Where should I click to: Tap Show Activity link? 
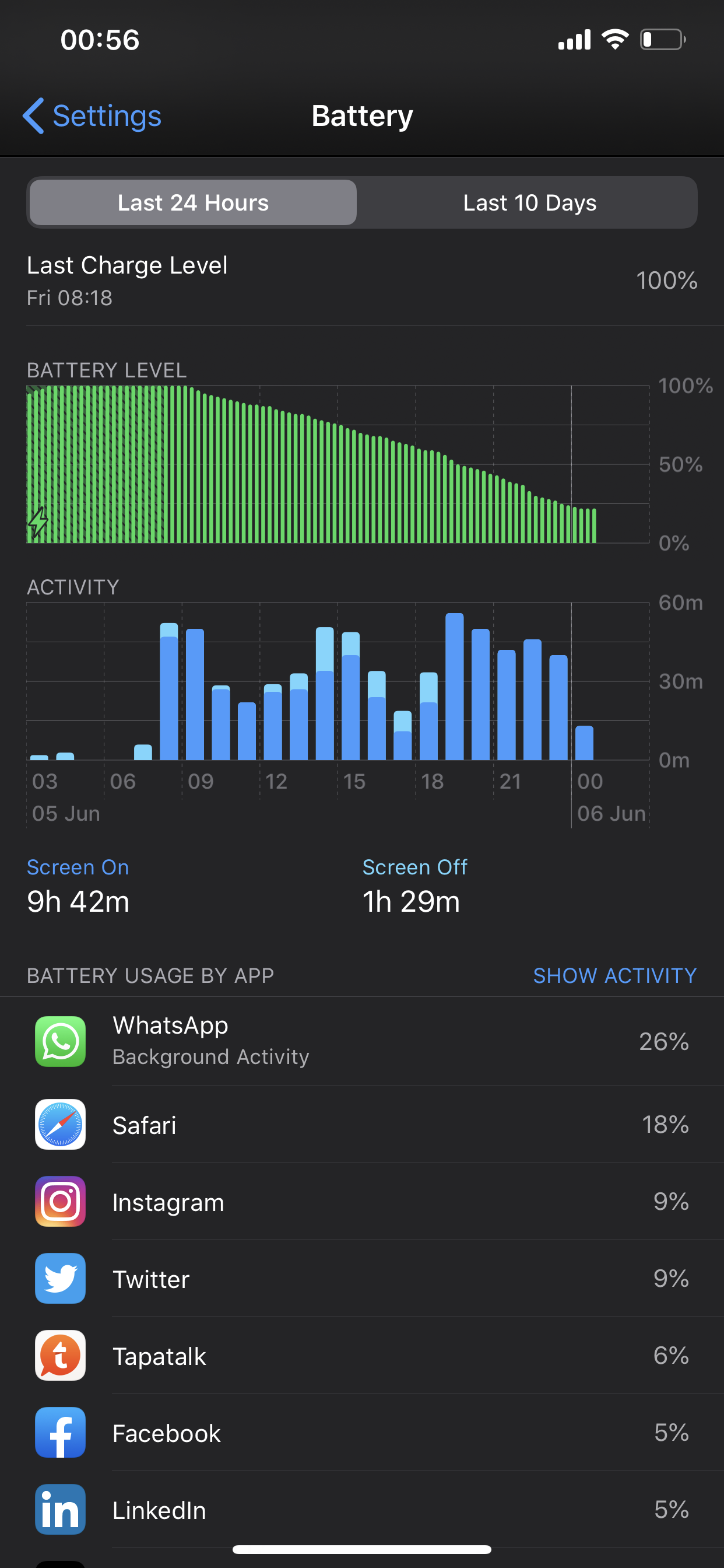click(614, 976)
